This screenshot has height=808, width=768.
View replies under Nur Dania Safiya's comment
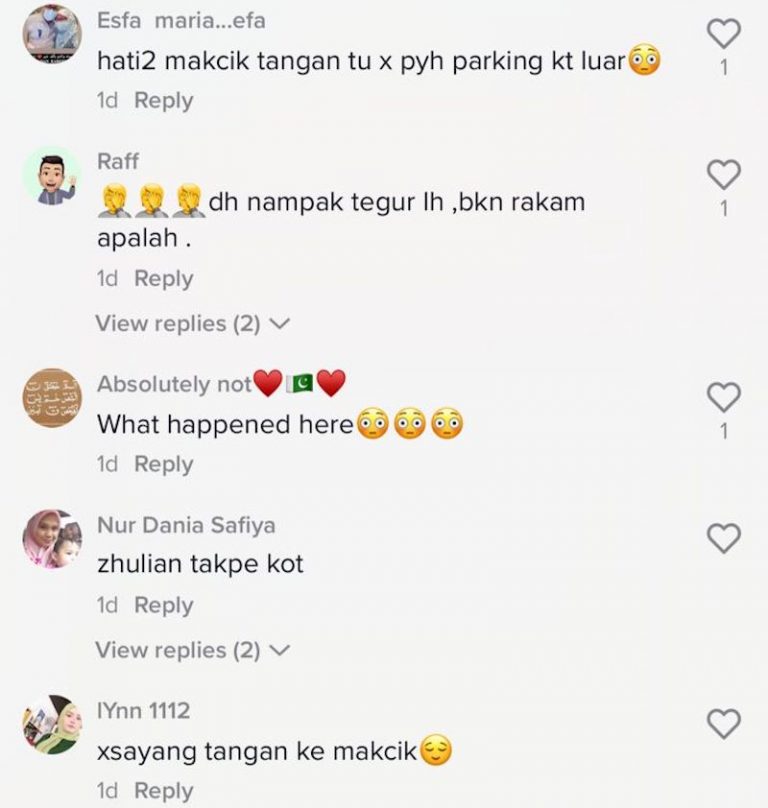(x=192, y=650)
